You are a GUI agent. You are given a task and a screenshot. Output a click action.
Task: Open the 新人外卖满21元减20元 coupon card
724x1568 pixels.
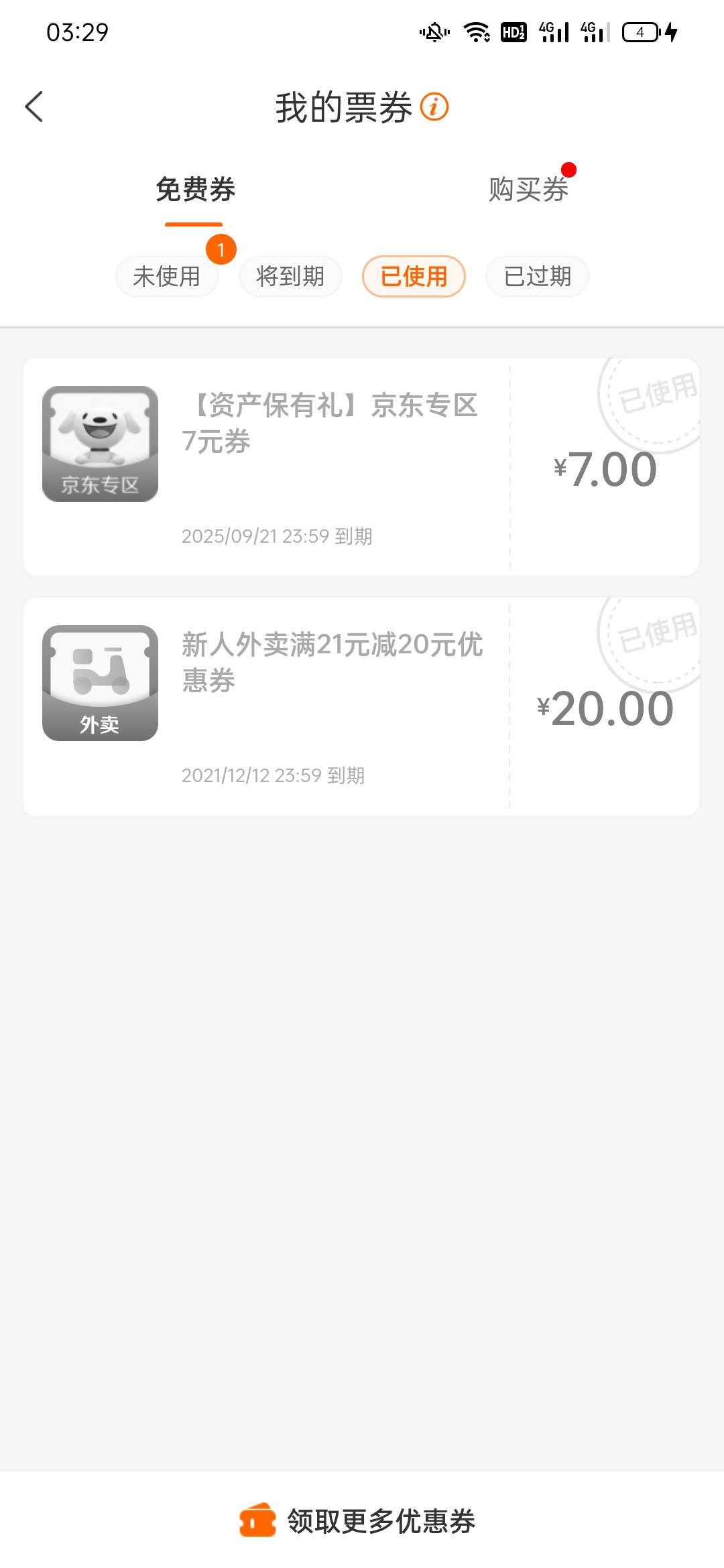coord(361,706)
